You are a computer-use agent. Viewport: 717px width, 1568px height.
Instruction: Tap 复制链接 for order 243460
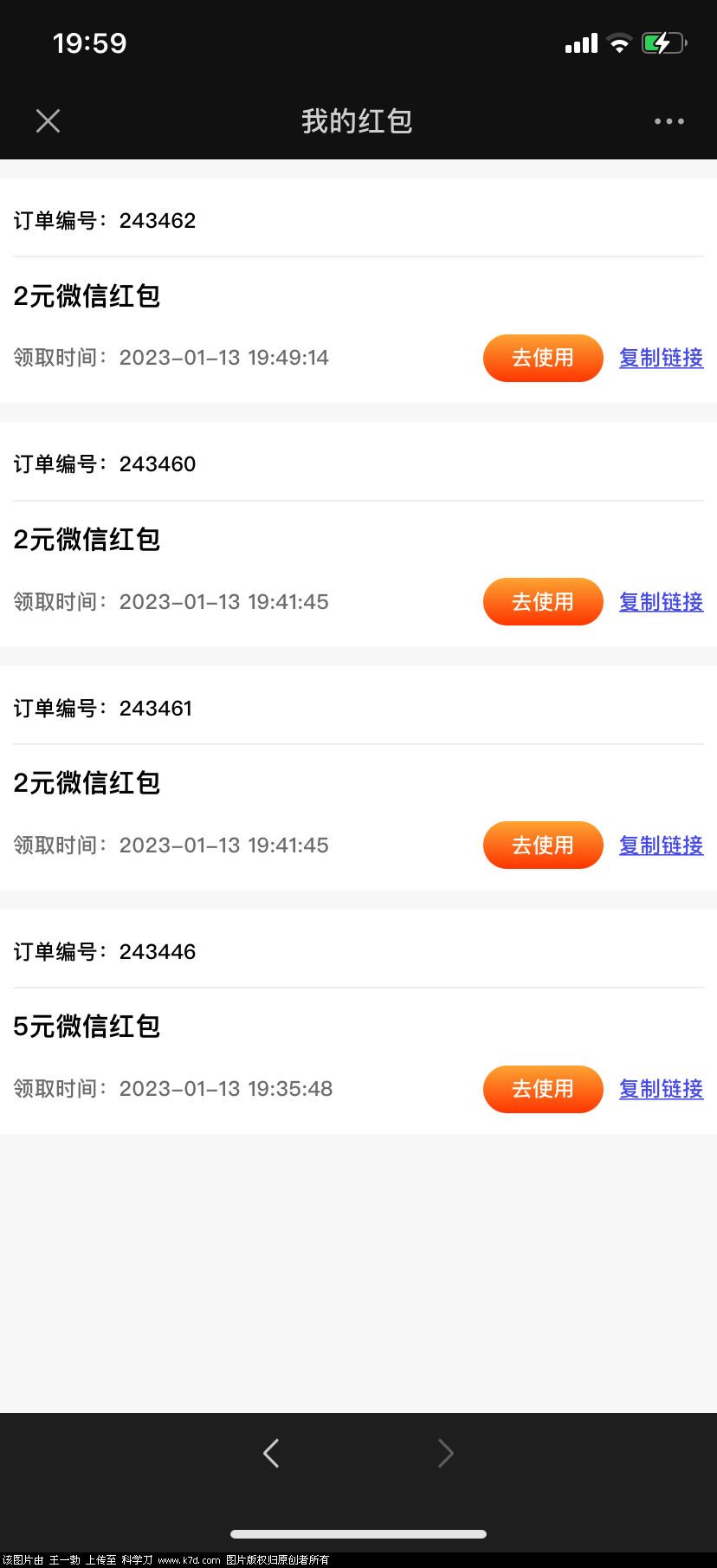coord(661,601)
